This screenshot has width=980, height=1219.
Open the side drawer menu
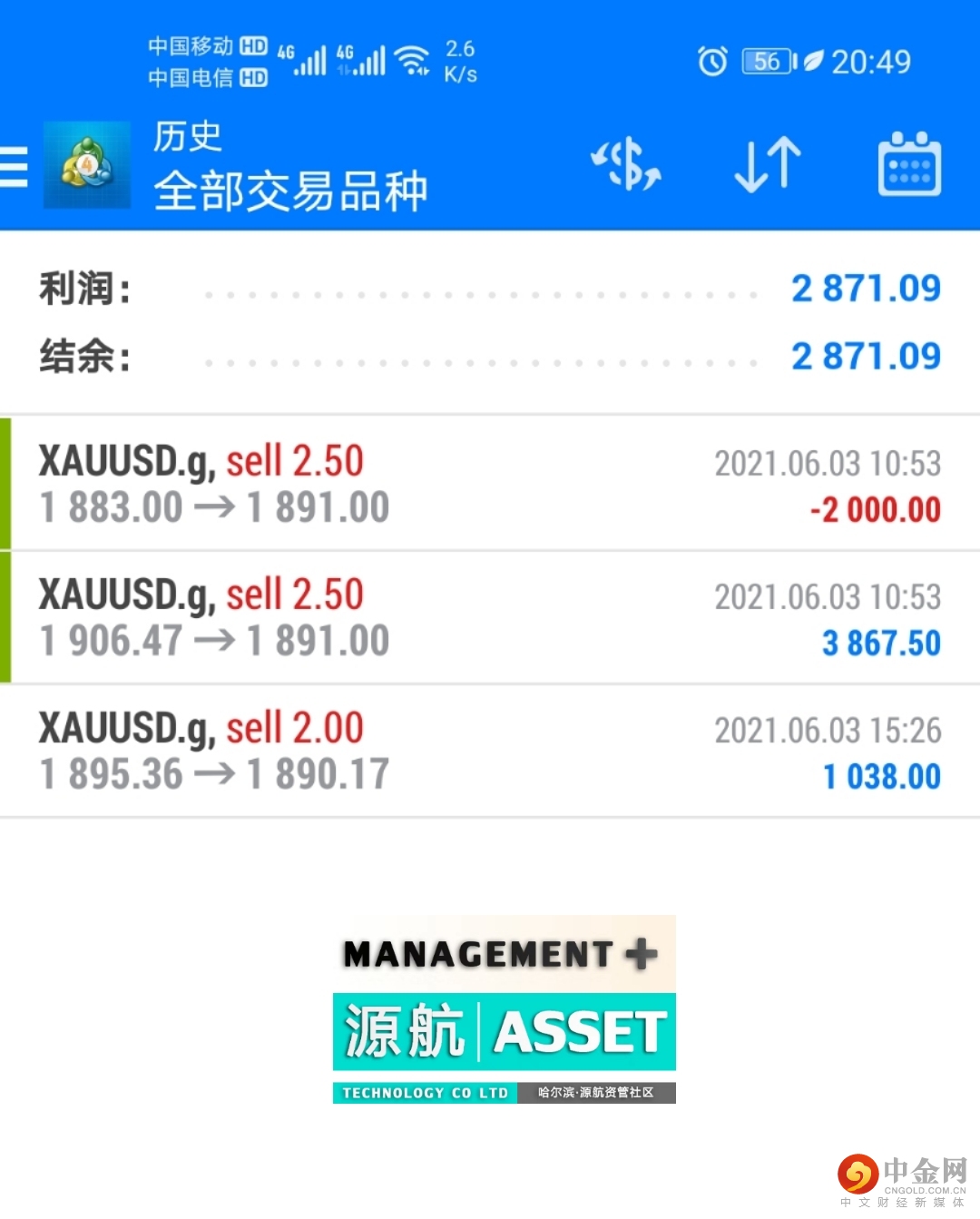(15, 167)
